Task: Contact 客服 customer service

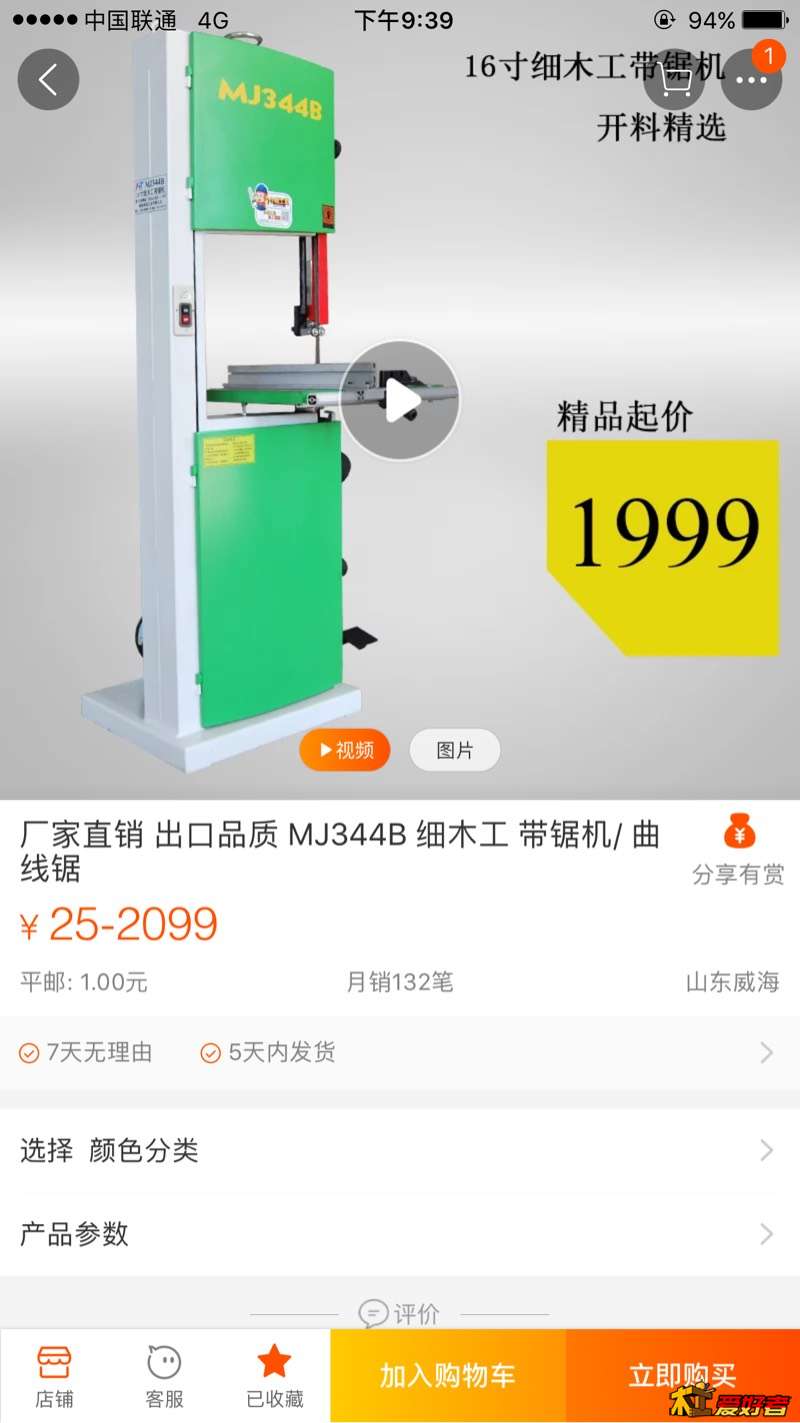Action: click(x=164, y=1377)
